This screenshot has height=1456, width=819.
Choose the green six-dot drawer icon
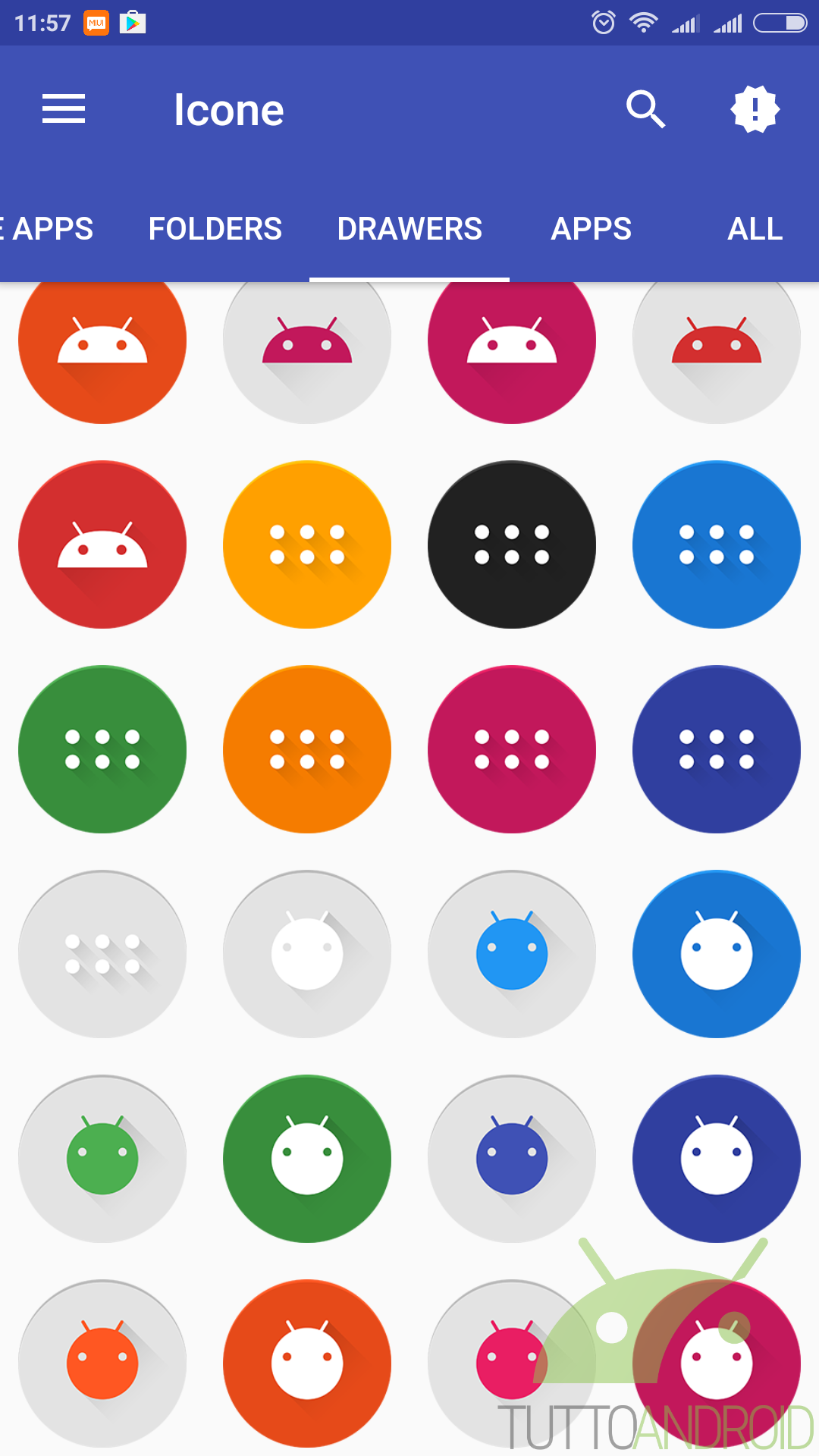102,749
